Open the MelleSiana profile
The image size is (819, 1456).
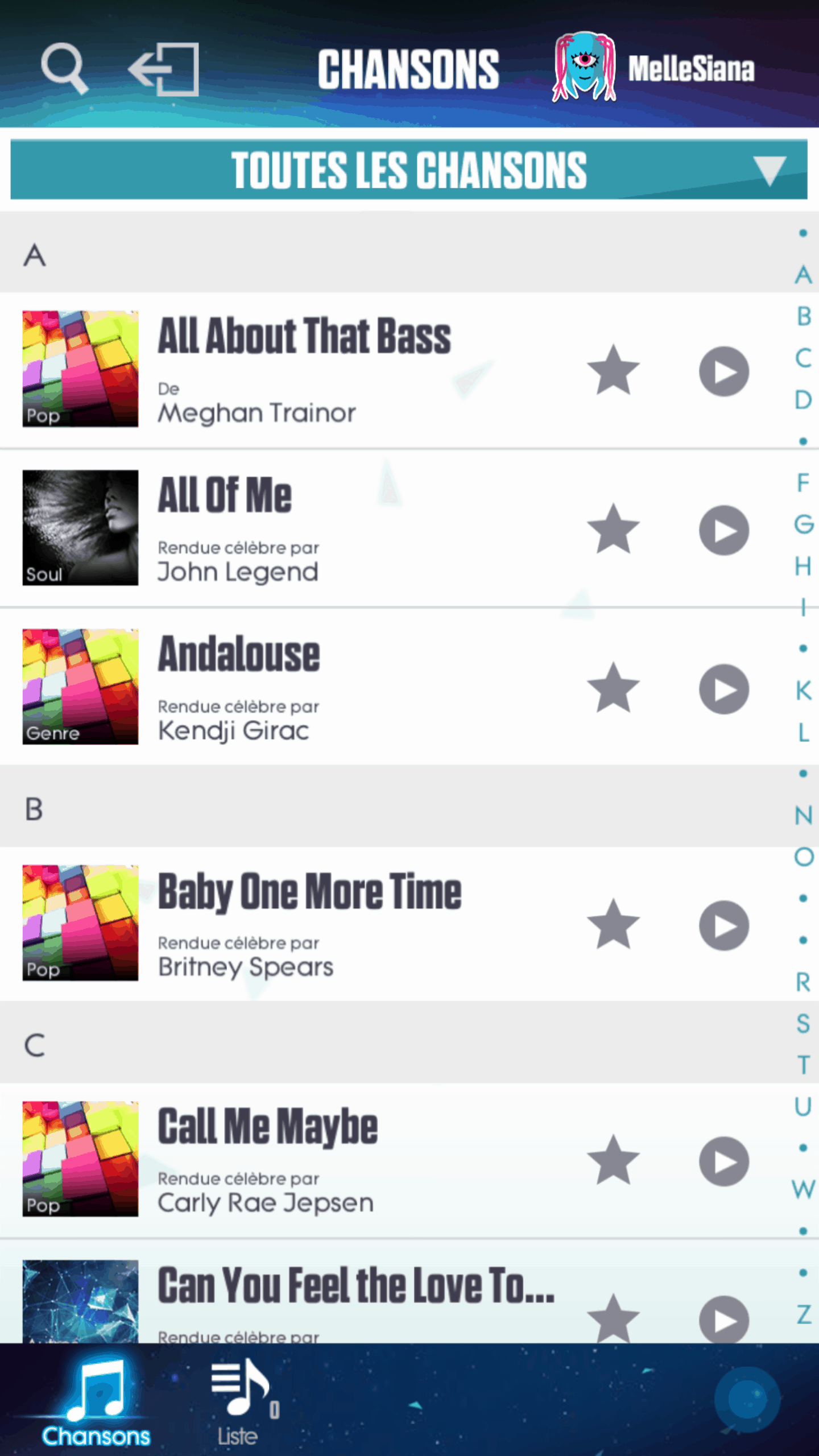tap(654, 69)
